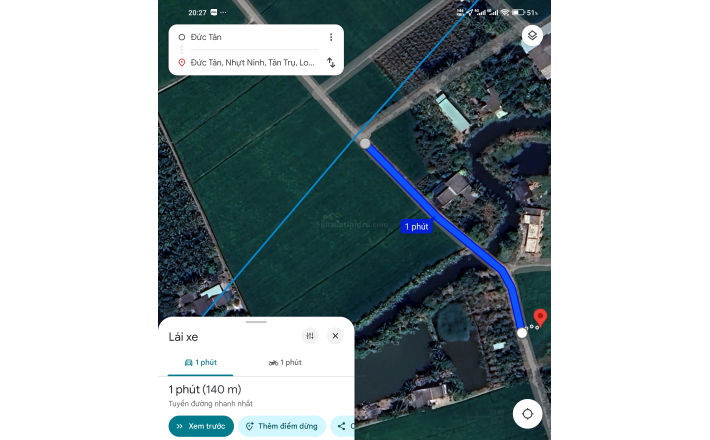Edit the Đức Tân starting point field
This screenshot has height=440, width=710.
point(250,37)
